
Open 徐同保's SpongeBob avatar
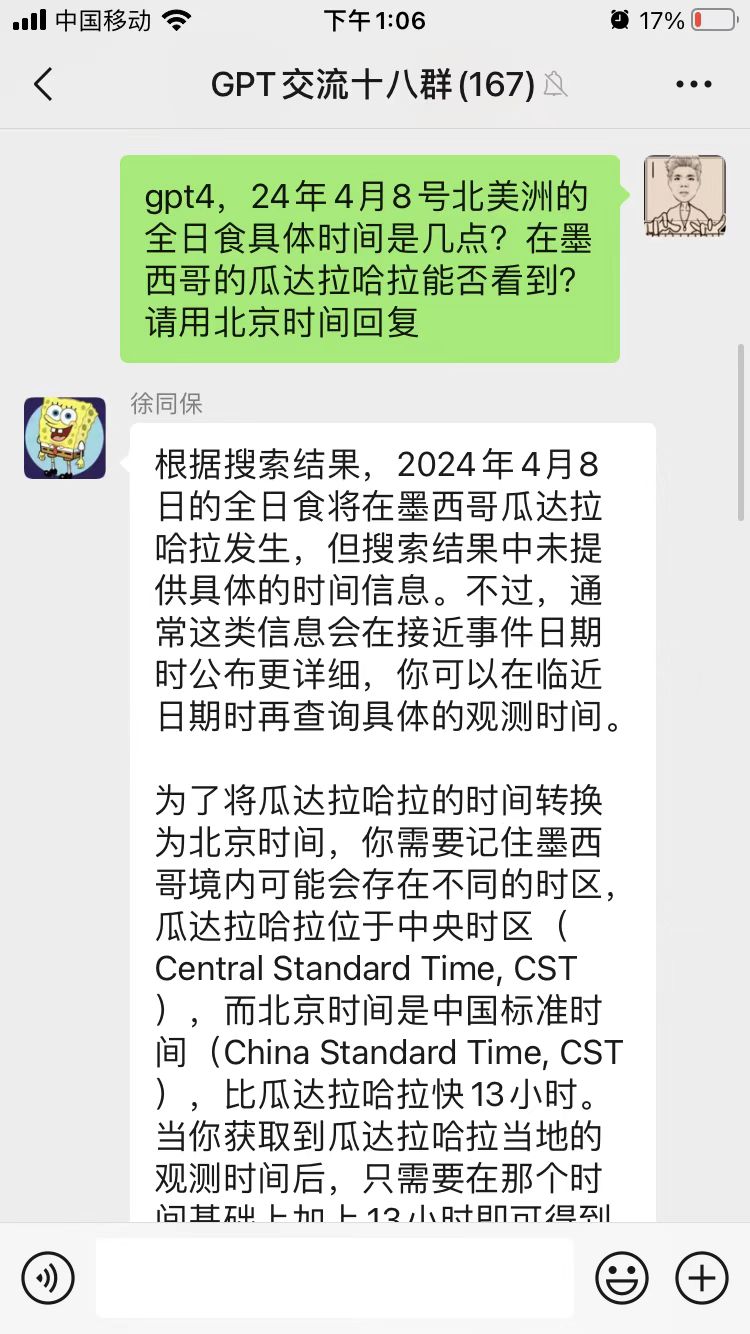point(64,438)
